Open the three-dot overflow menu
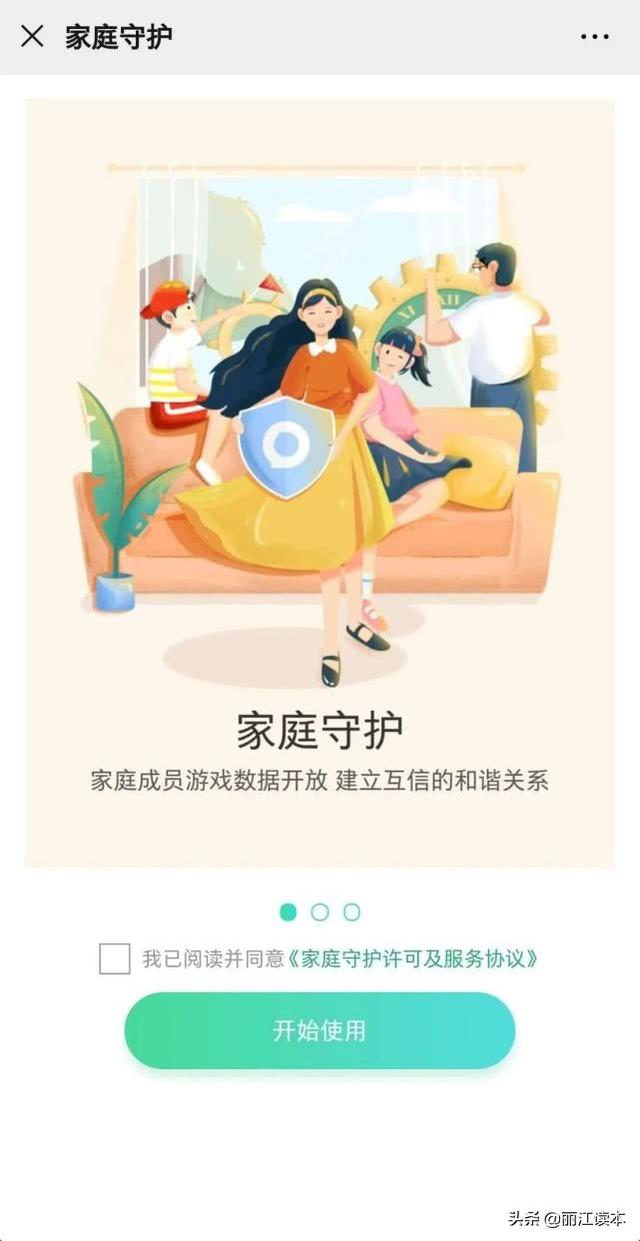 point(594,37)
